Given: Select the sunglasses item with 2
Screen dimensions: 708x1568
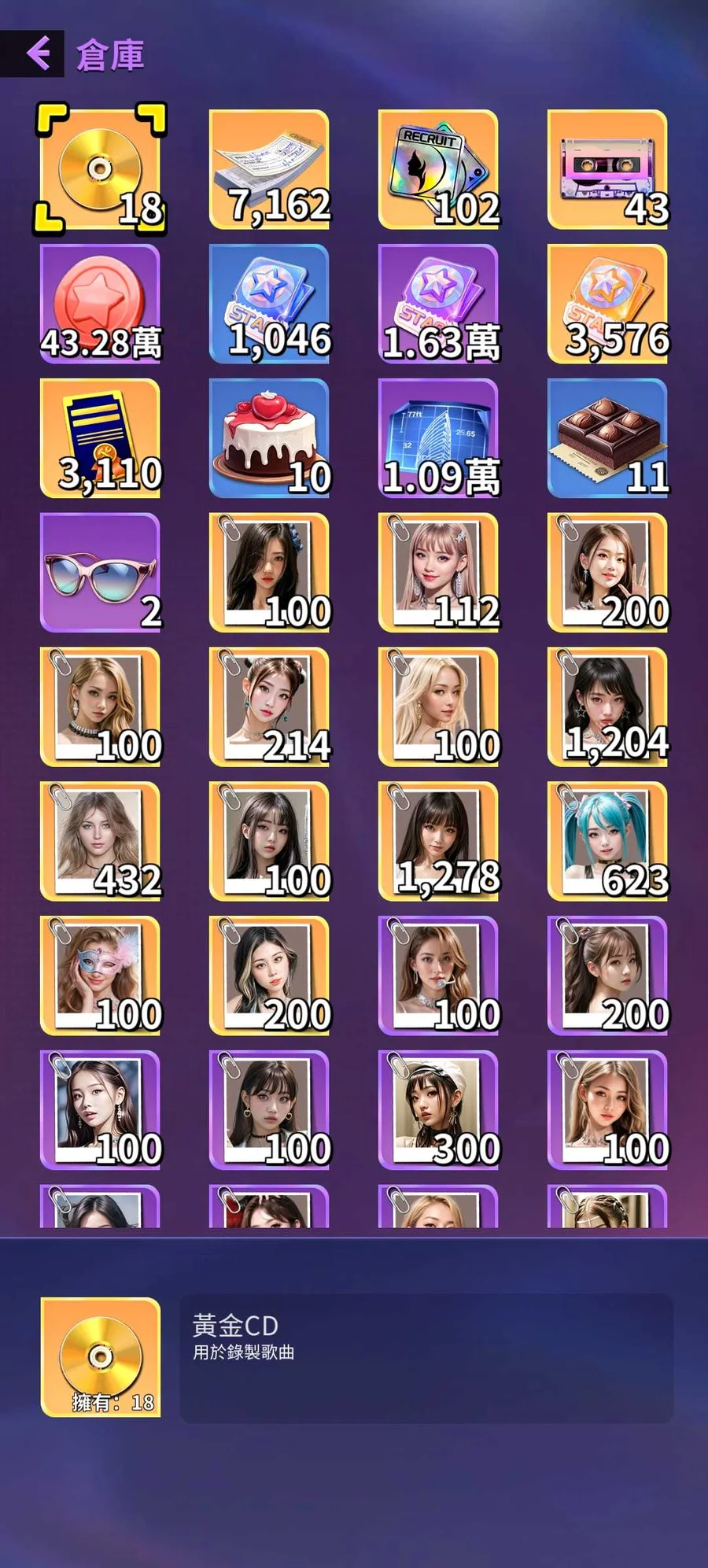Looking at the screenshot, I should click(x=100, y=573).
